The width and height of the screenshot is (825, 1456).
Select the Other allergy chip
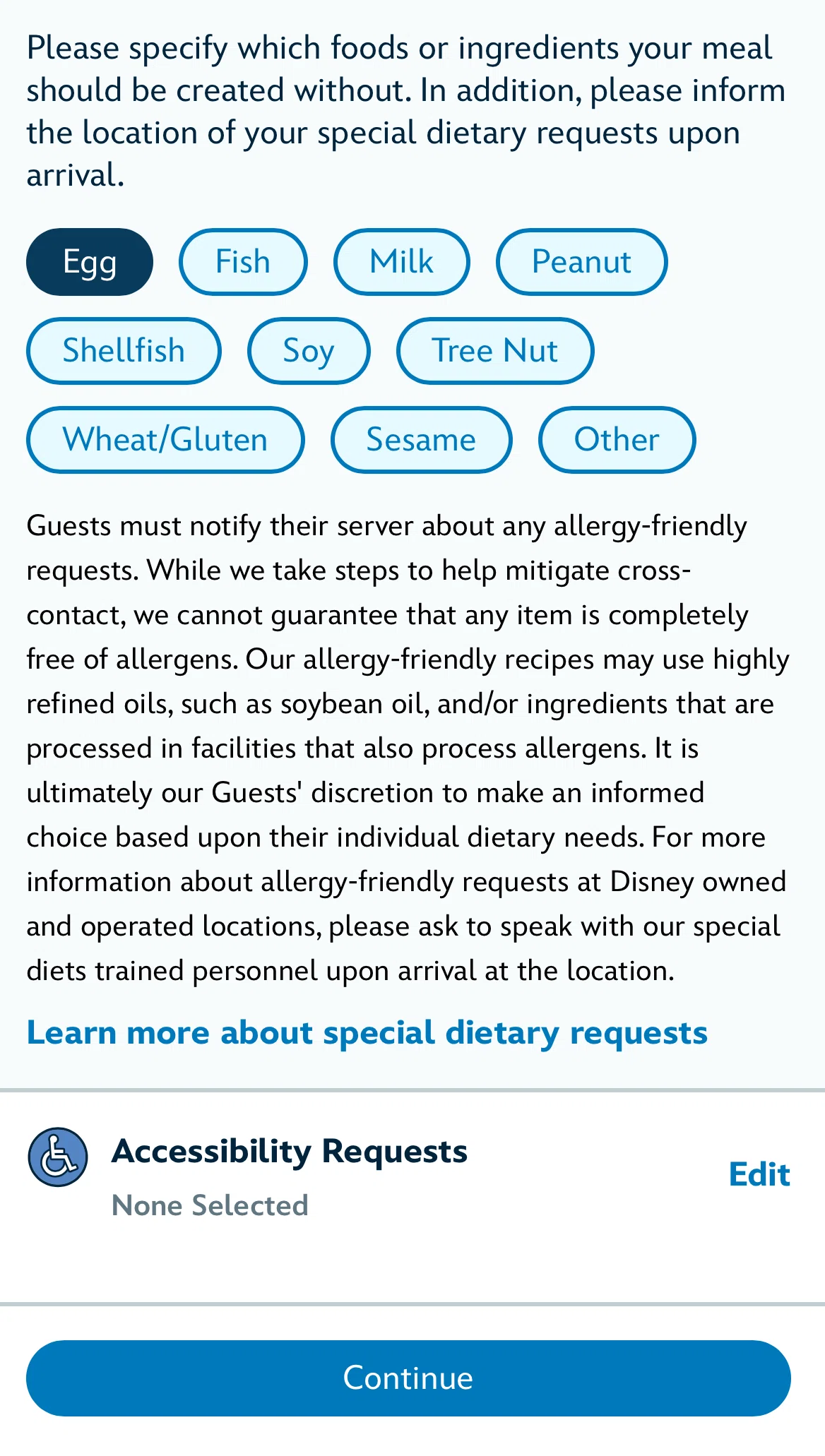point(617,440)
